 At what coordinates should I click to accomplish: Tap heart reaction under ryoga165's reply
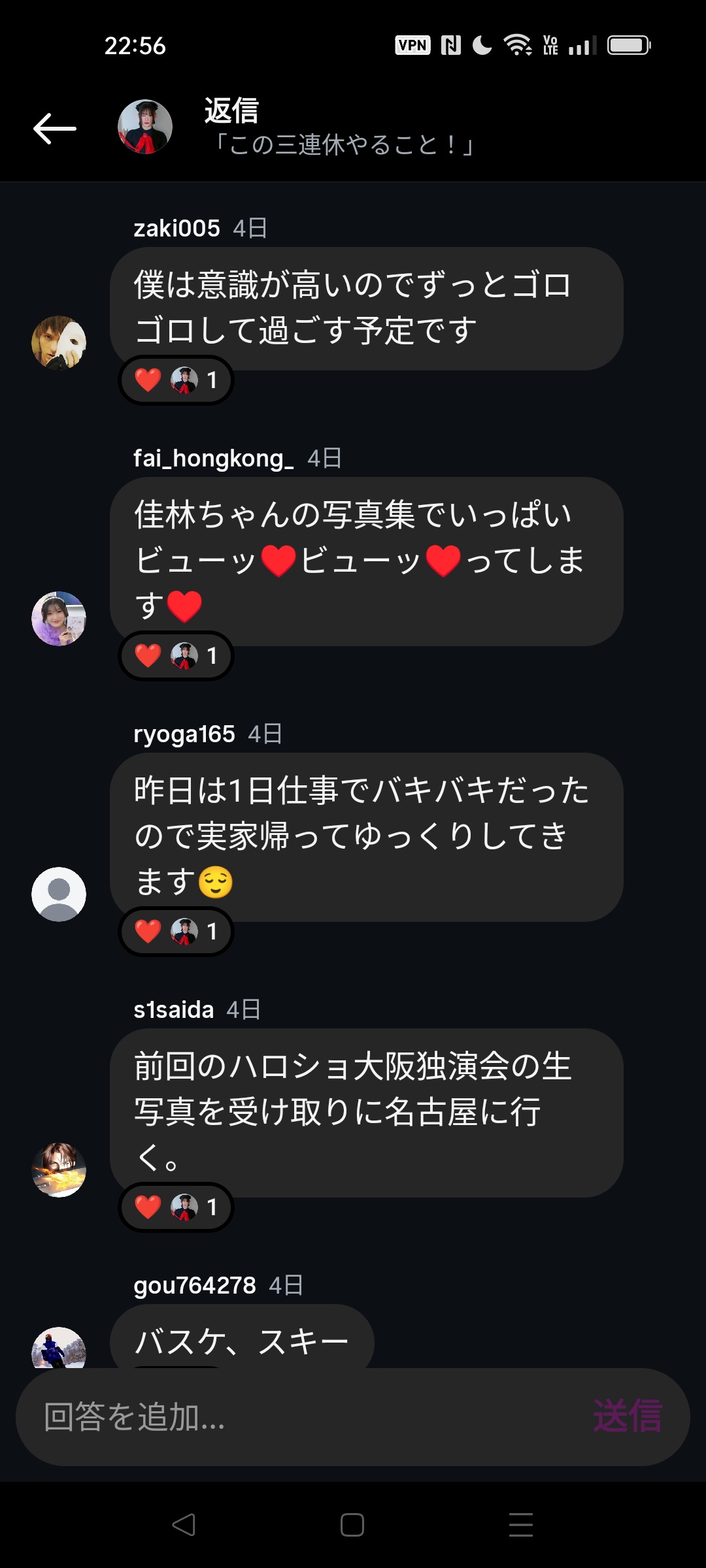pos(148,931)
